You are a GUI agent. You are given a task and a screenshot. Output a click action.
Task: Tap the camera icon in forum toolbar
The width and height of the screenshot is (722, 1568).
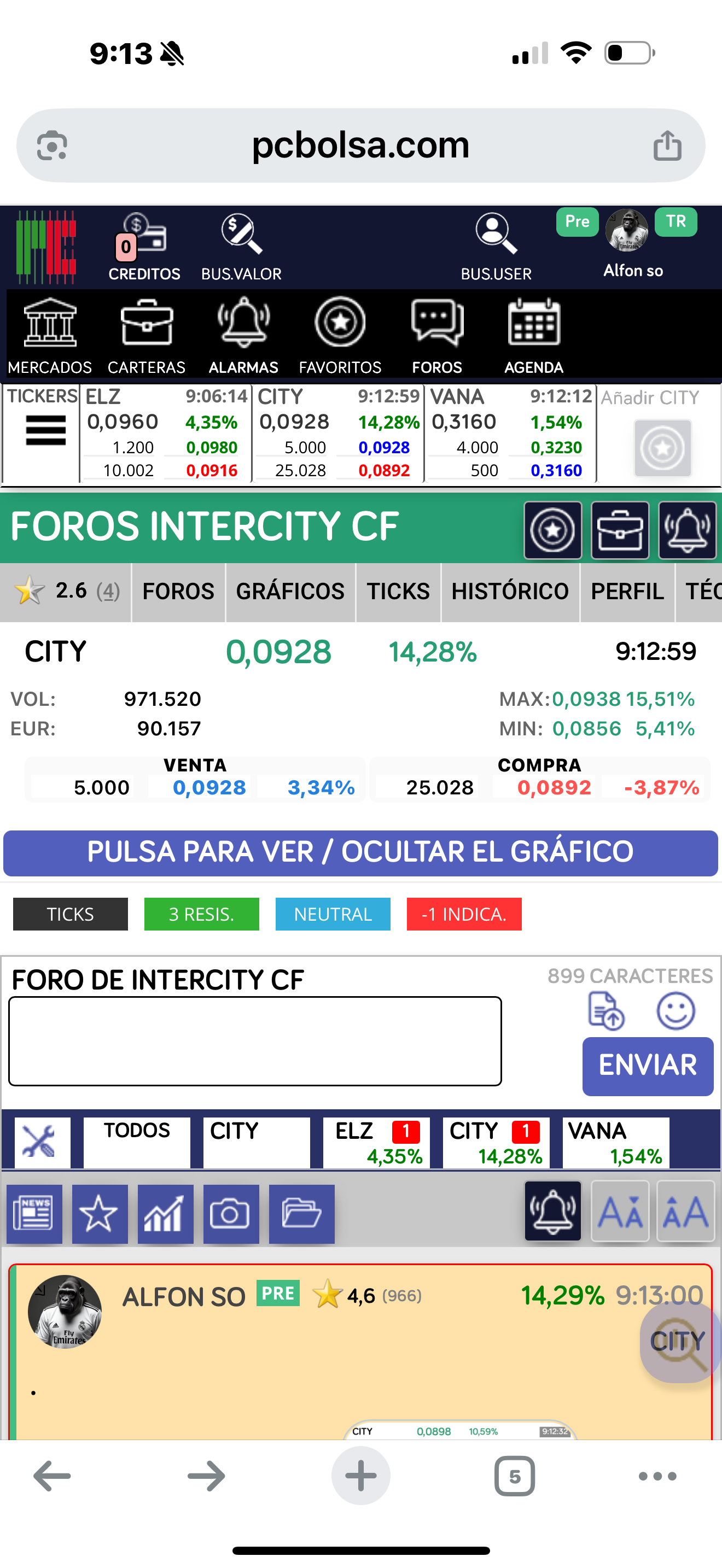point(231,1214)
